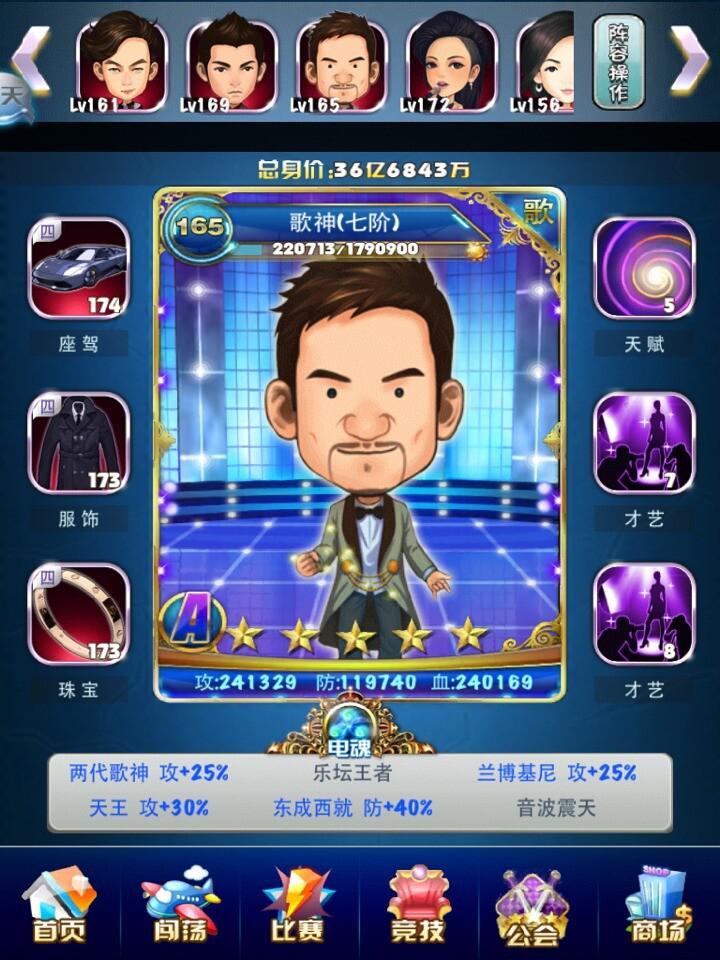Select the Lv172 character avatar
Screen dimensions: 720x960
point(451,62)
